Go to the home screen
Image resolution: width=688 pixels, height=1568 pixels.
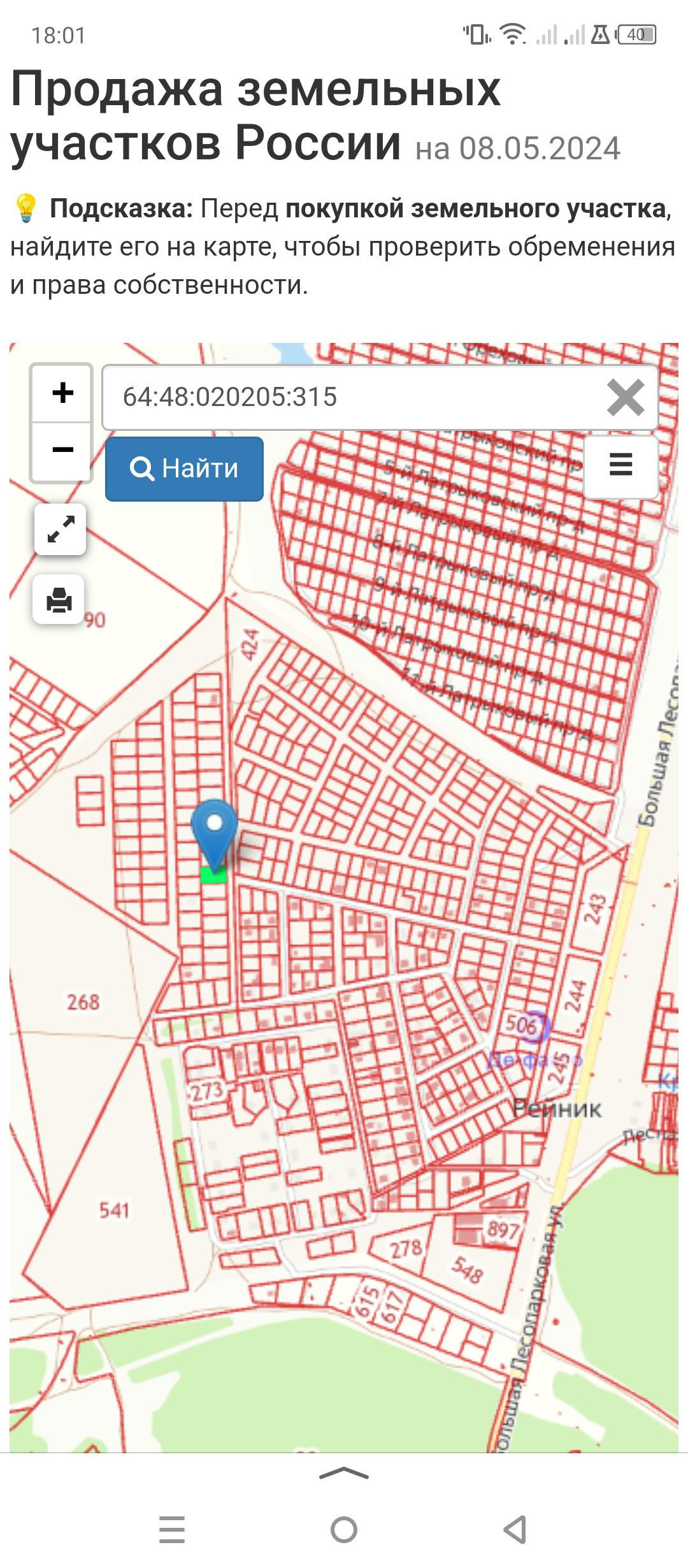344,1529
